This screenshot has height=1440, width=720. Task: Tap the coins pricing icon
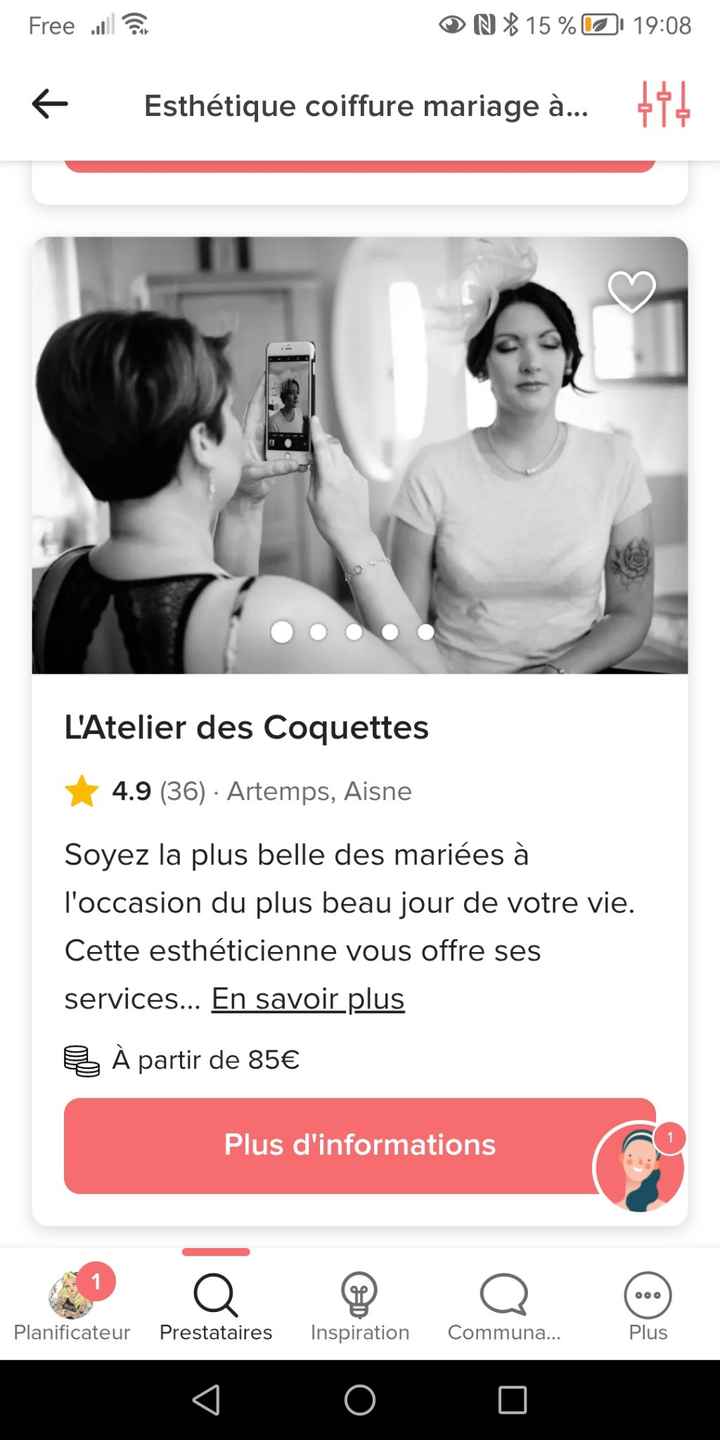pos(80,1059)
